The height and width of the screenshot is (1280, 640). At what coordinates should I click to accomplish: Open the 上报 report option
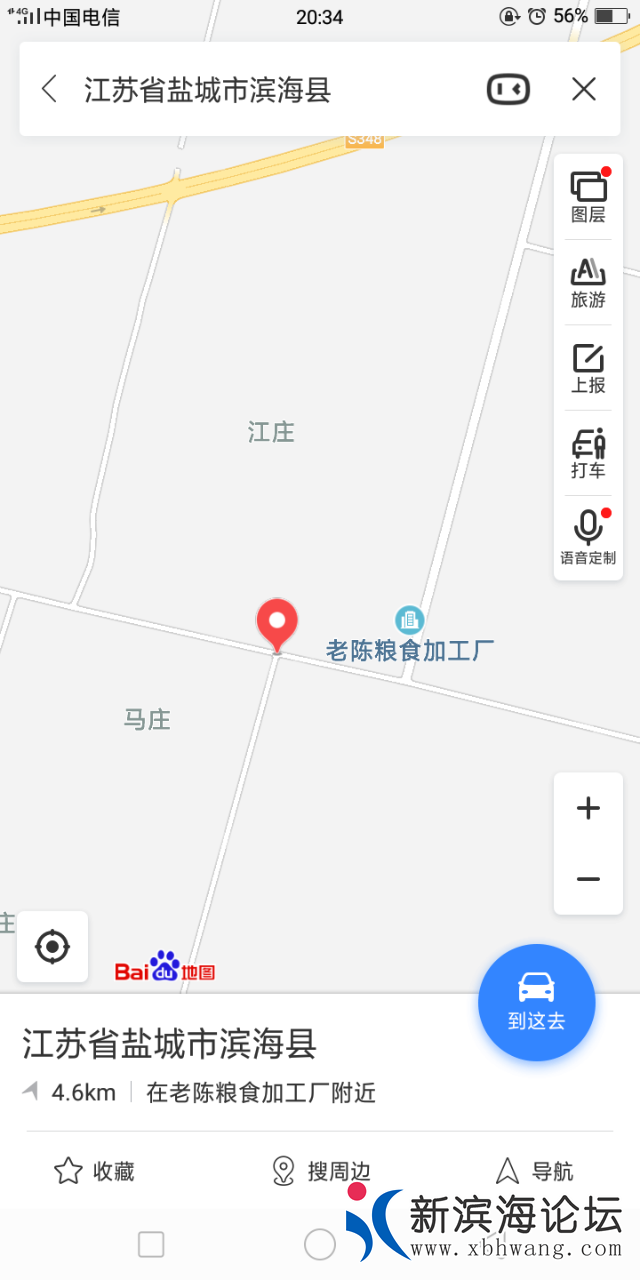click(588, 368)
